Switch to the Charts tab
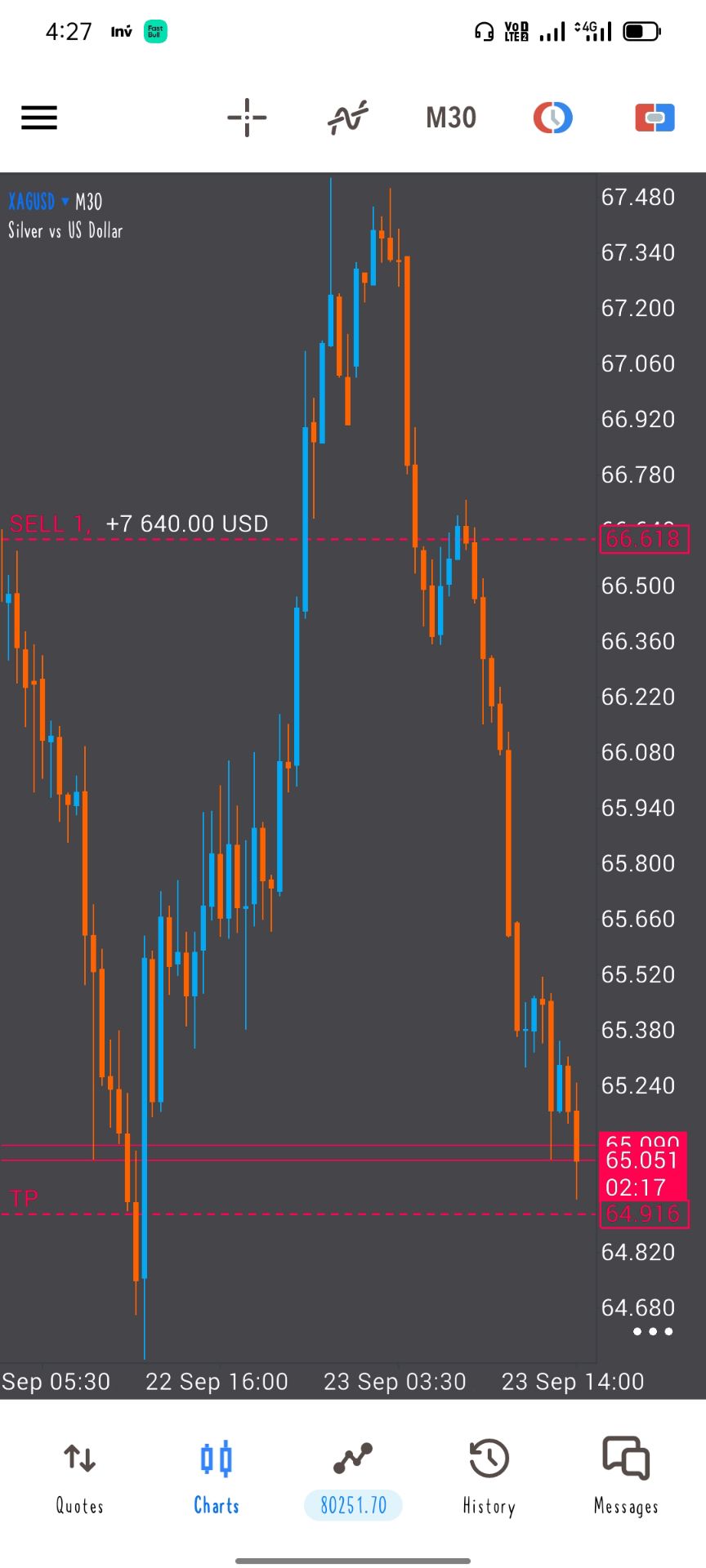The height and width of the screenshot is (1568, 706). point(217,1478)
